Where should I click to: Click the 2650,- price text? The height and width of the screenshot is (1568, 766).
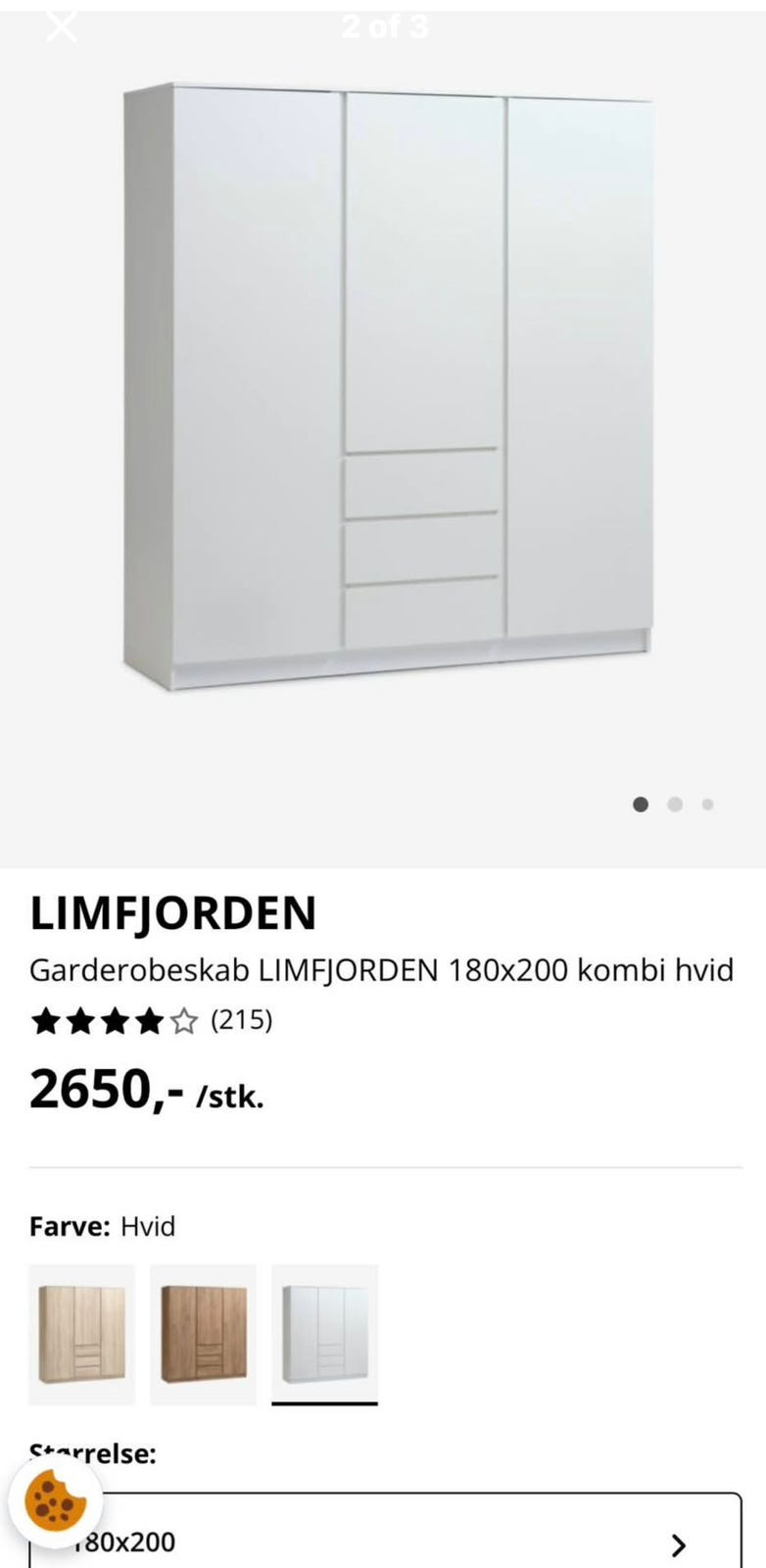(104, 1089)
